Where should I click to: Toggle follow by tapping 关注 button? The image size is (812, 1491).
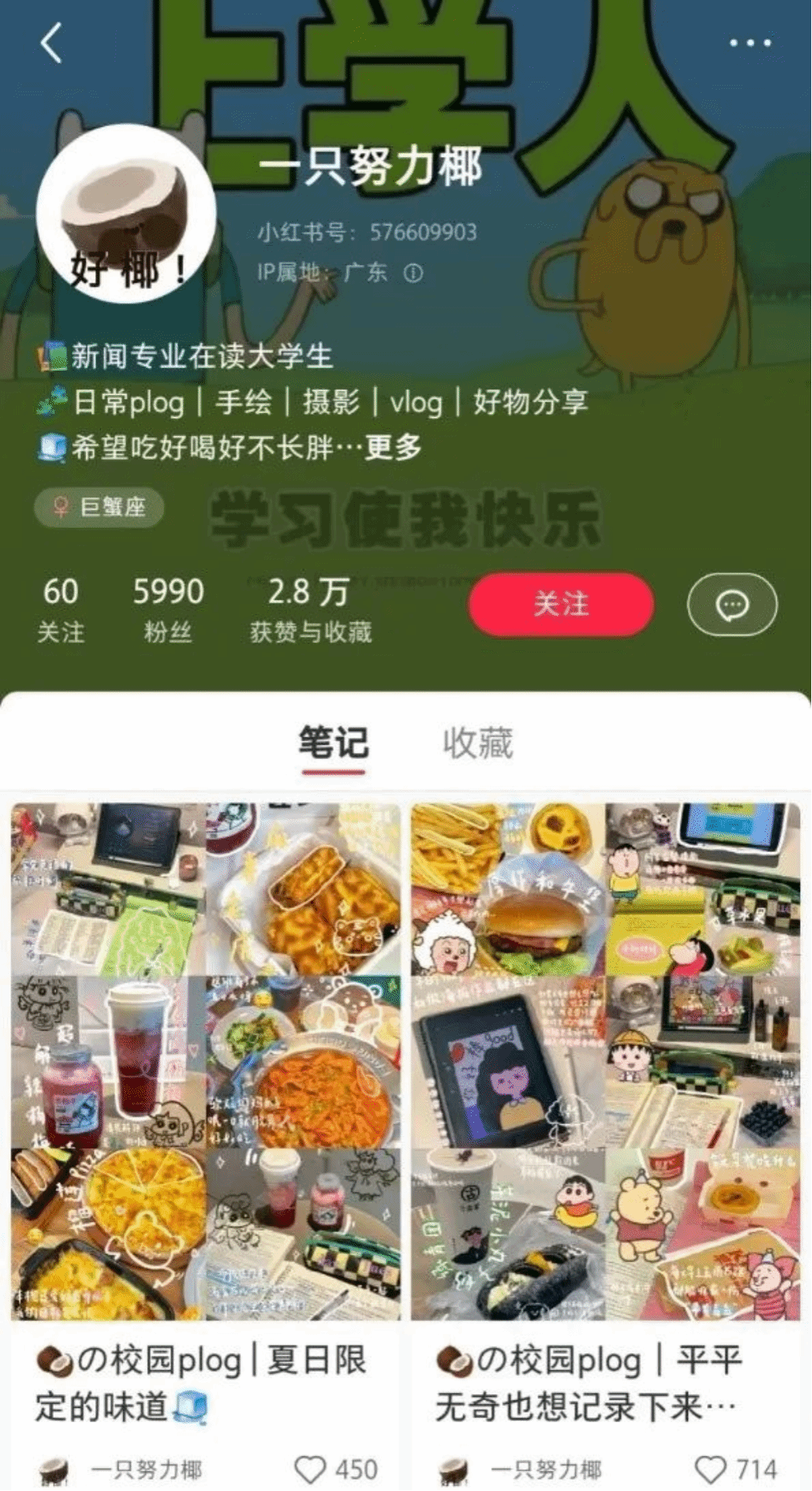[x=561, y=605]
